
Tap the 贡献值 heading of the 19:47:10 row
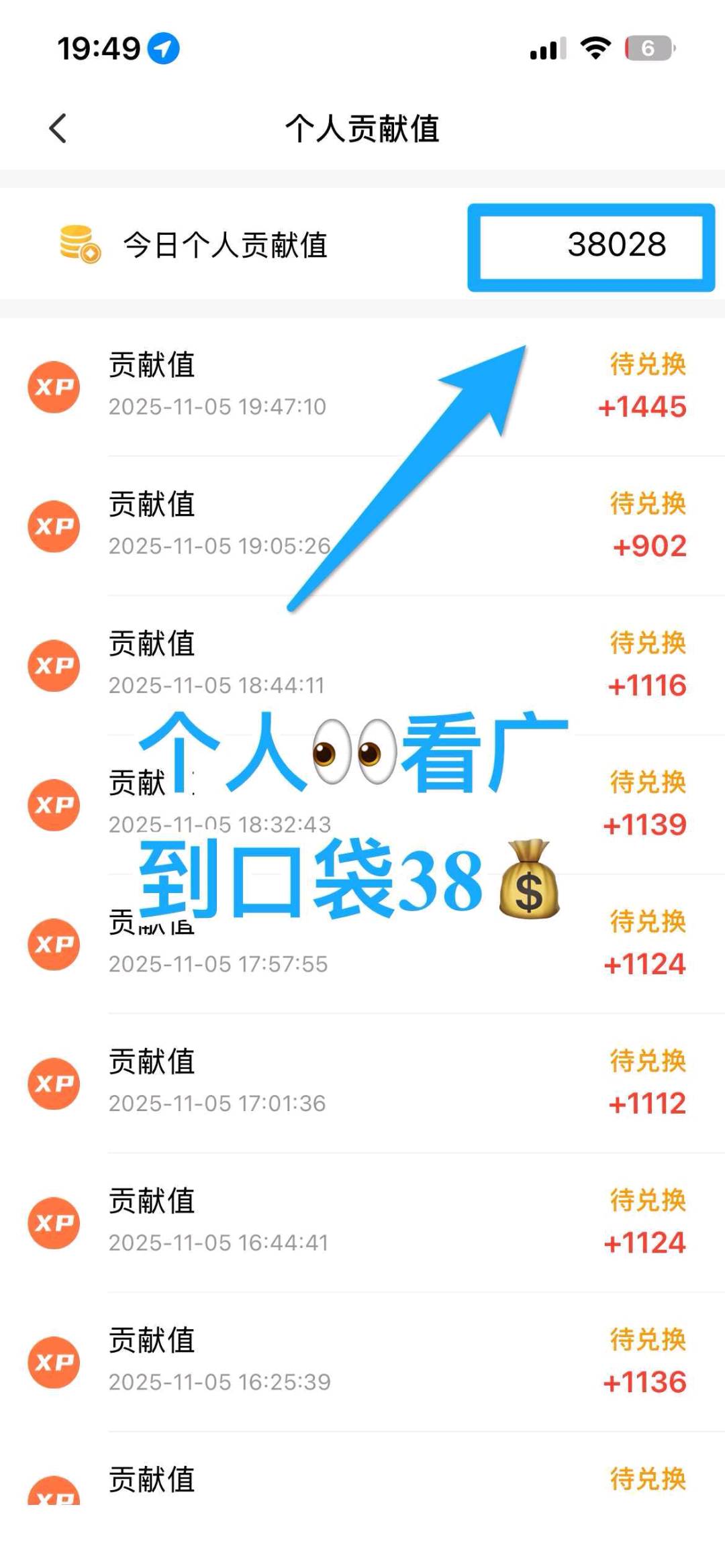[x=150, y=366]
